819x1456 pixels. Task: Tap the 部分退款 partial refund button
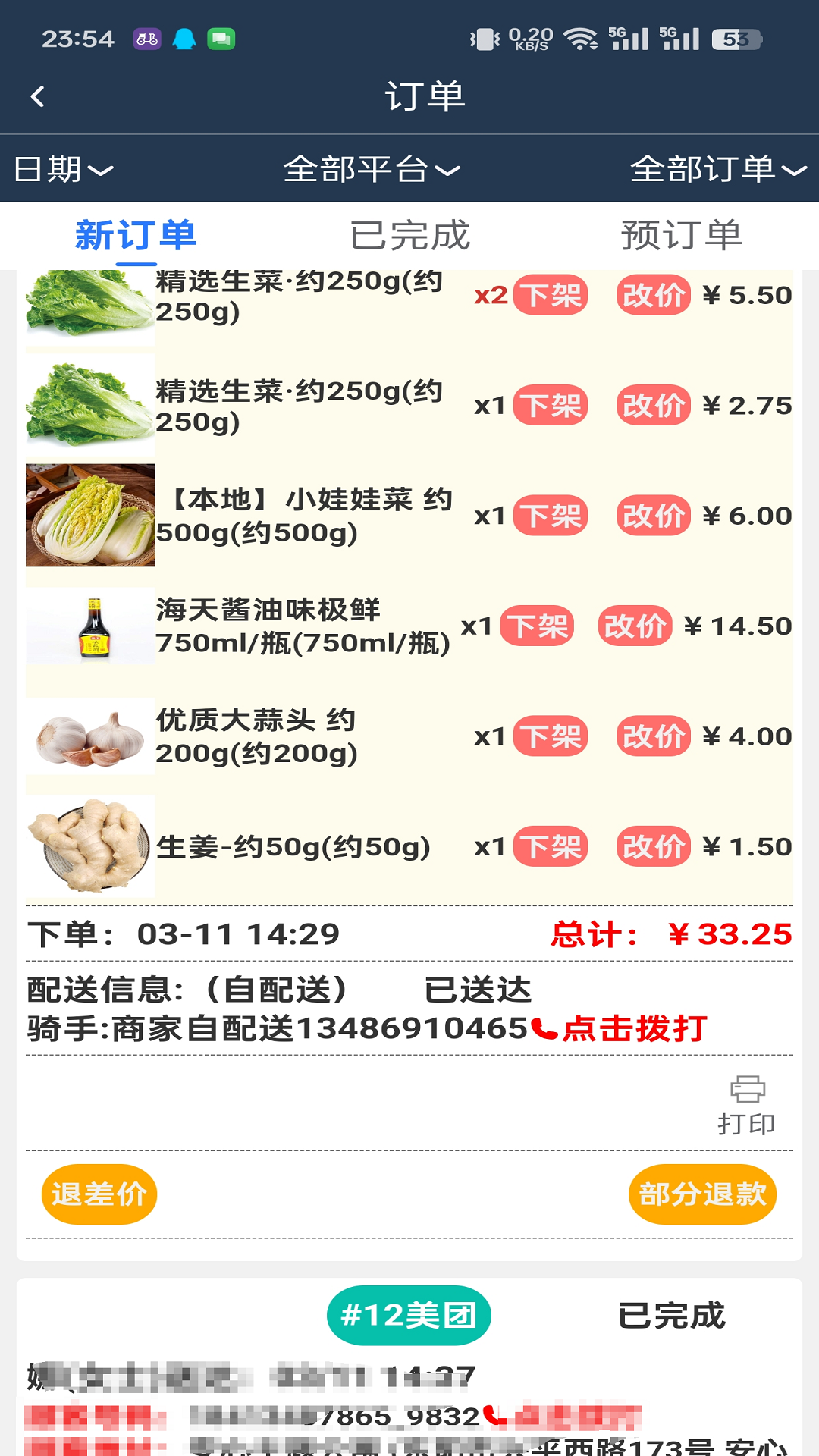[701, 1194]
